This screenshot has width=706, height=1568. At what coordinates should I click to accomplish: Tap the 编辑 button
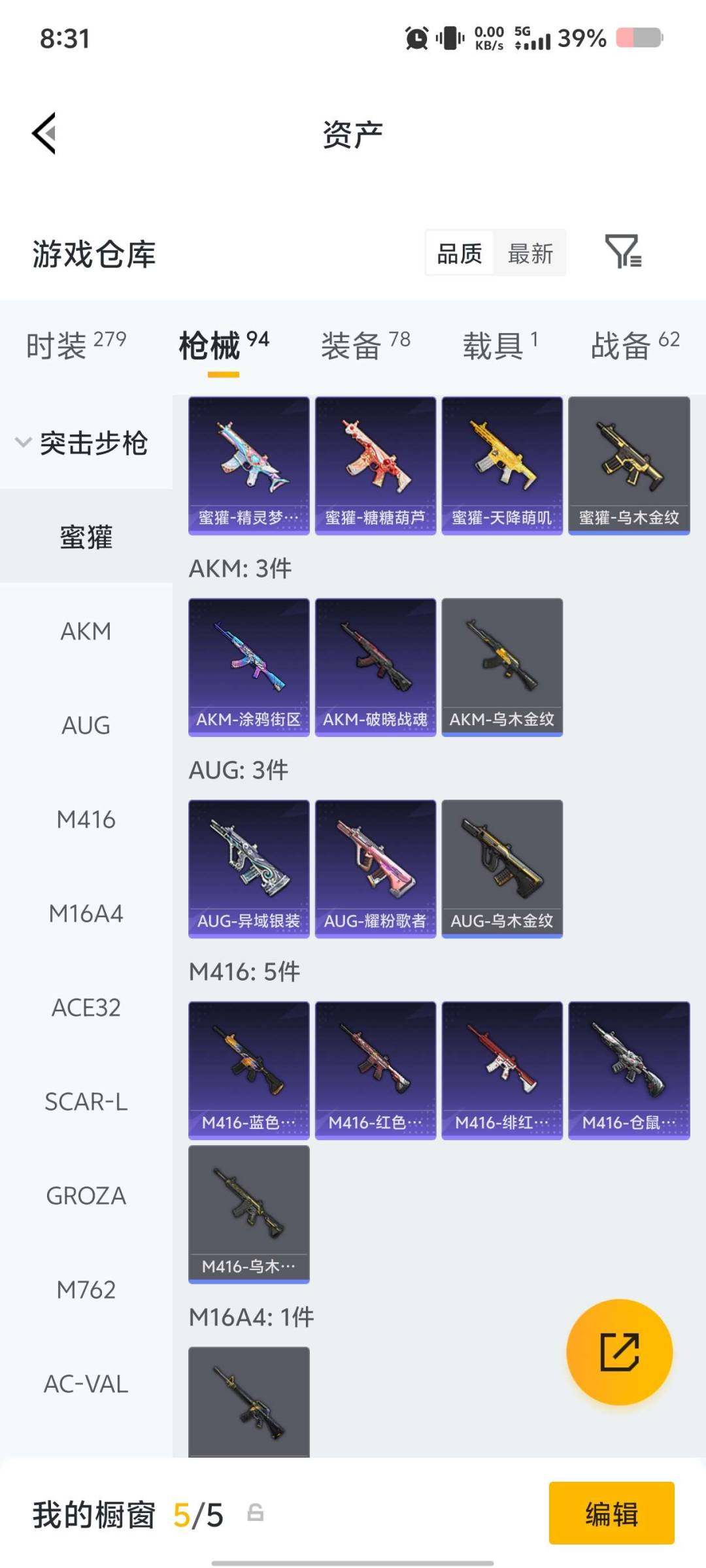611,1513
